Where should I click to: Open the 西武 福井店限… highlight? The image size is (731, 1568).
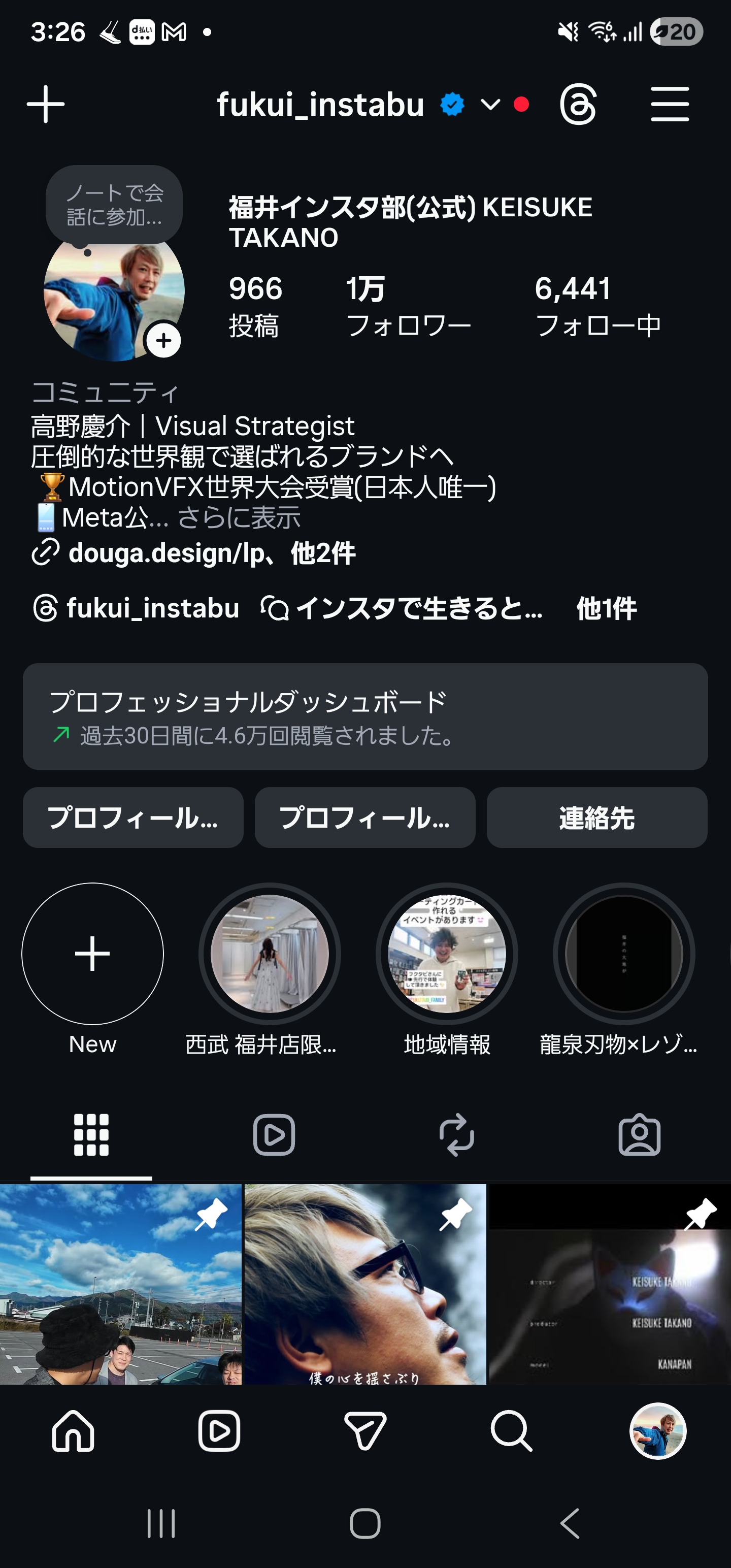(x=270, y=954)
